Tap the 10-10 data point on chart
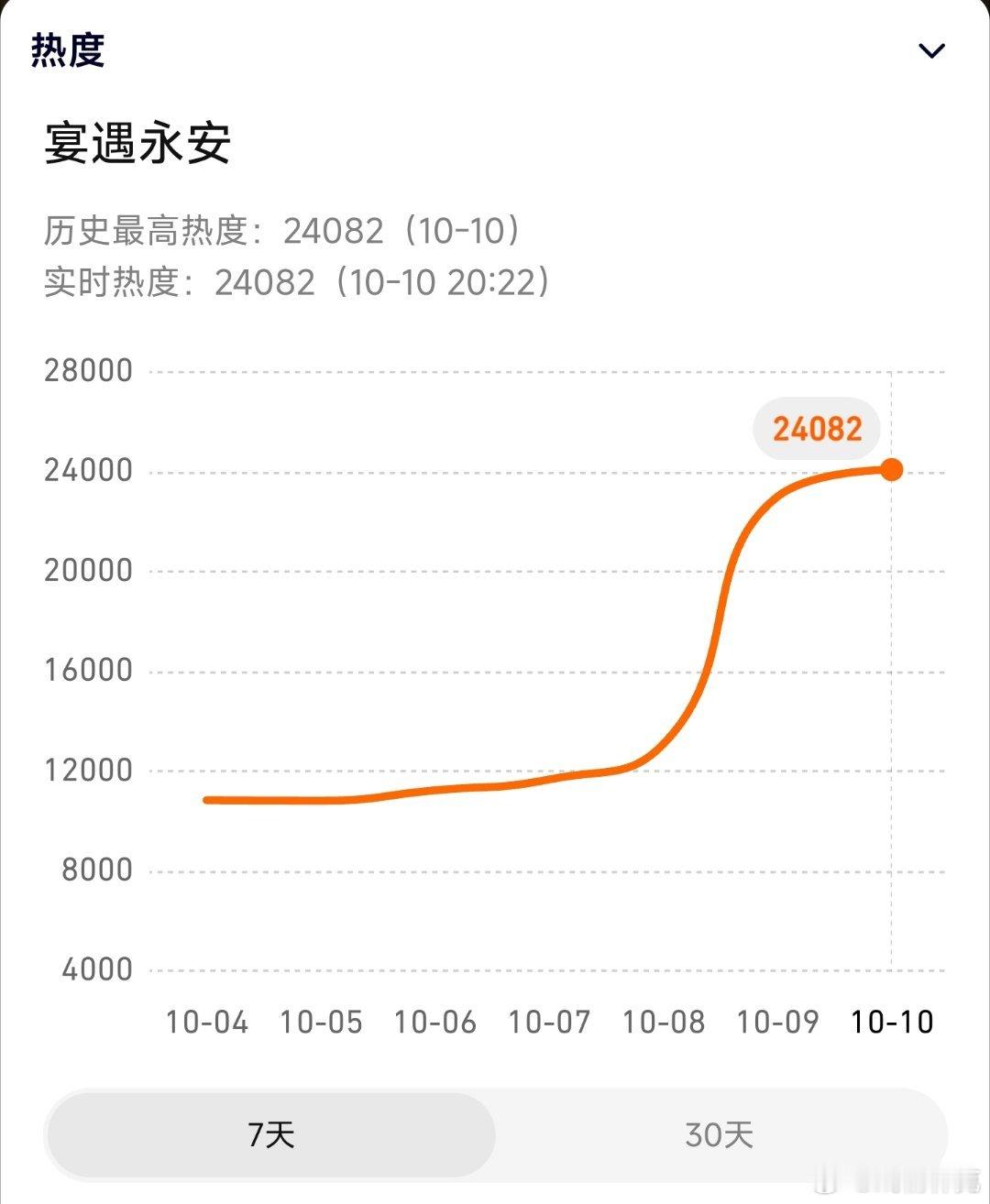Viewport: 990px width, 1204px height. coord(891,470)
